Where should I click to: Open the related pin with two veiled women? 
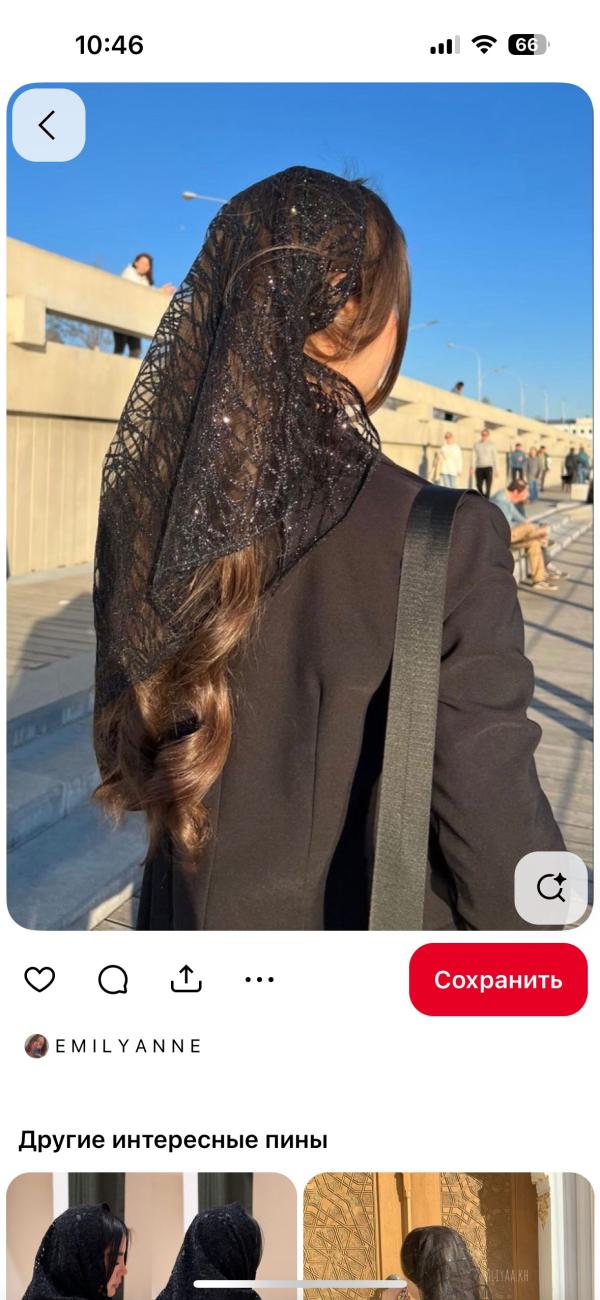[x=151, y=1235]
